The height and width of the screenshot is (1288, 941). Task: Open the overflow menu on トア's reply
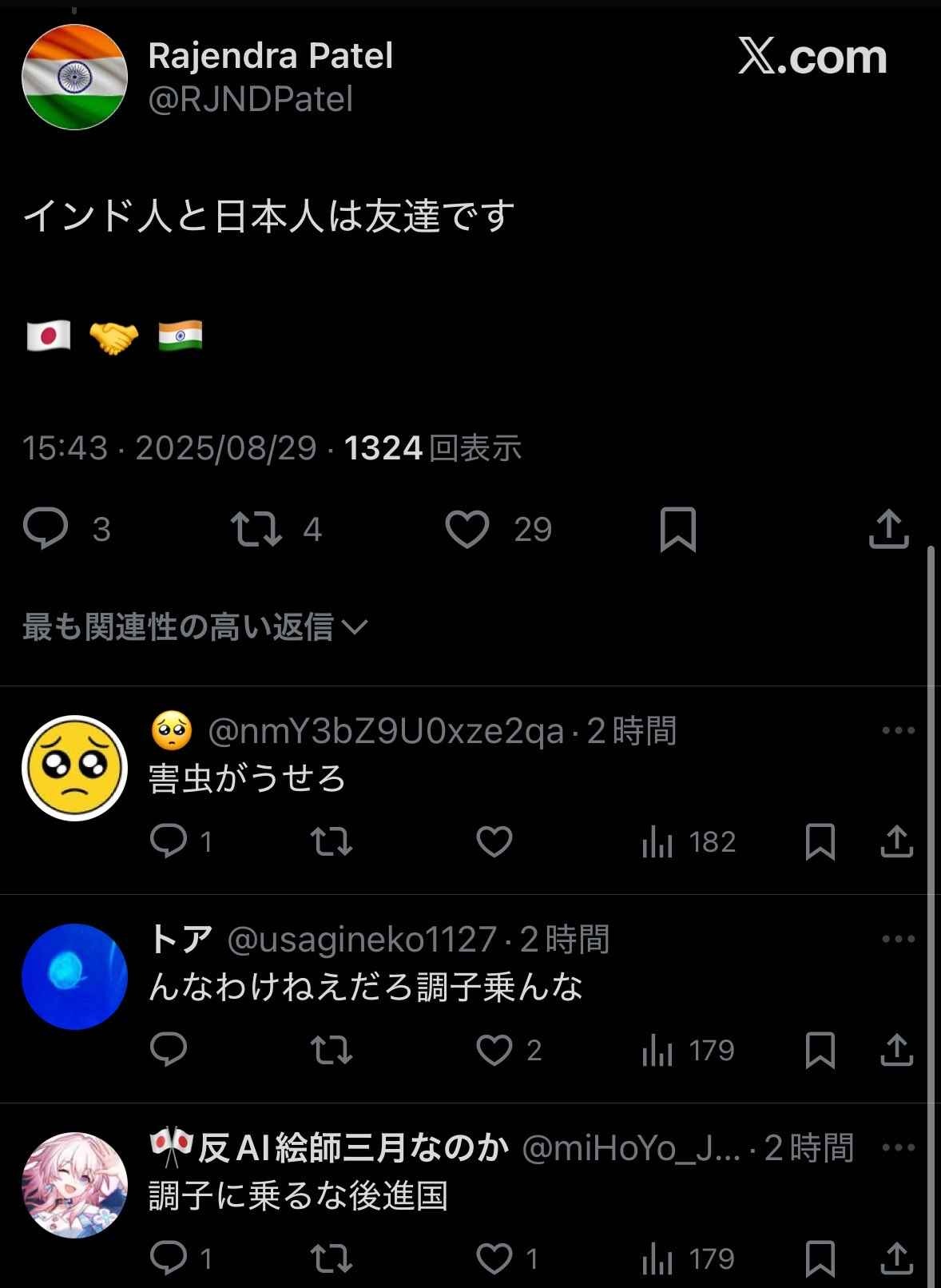(x=899, y=939)
